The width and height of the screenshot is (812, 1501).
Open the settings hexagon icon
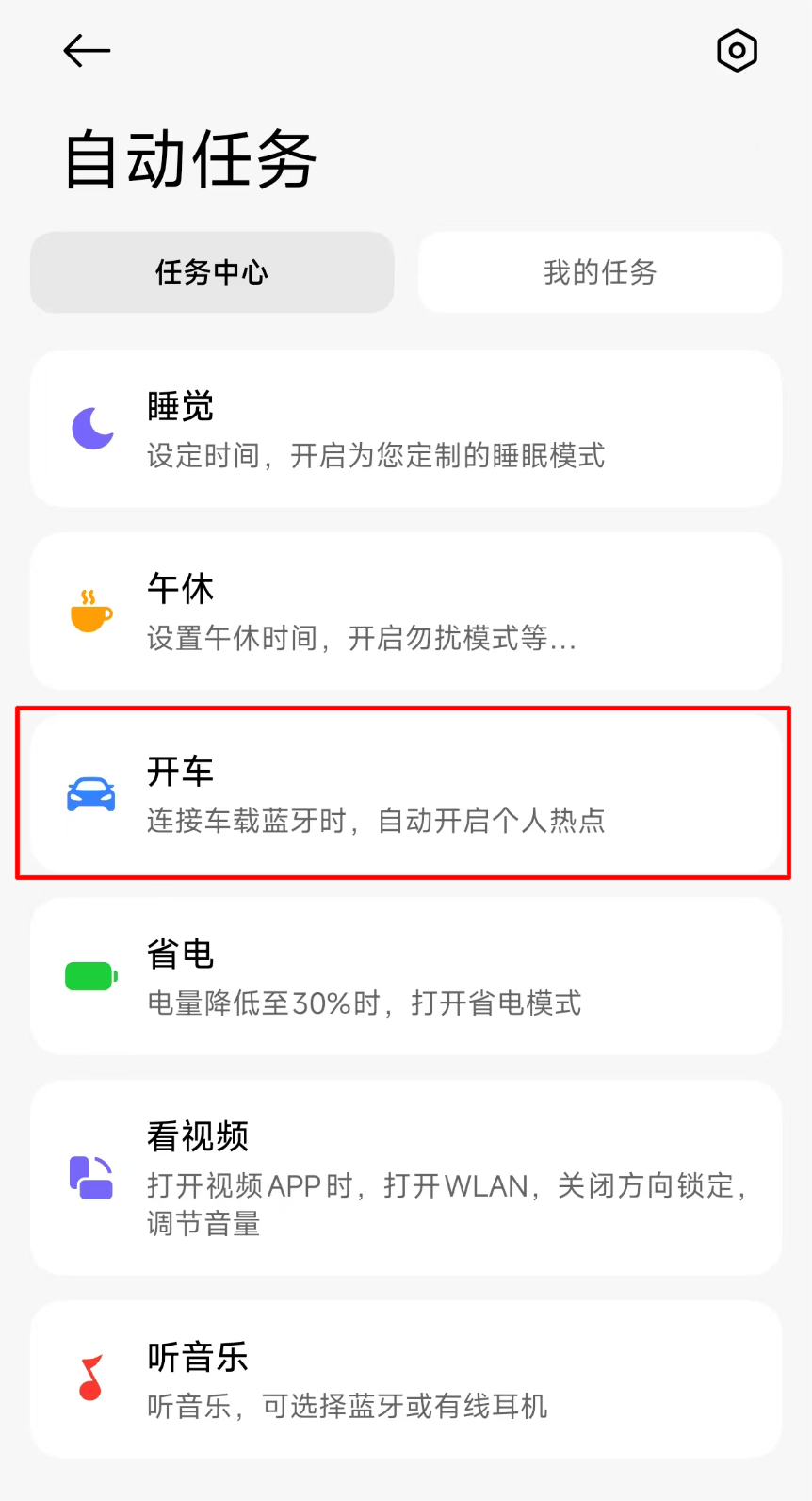(737, 50)
